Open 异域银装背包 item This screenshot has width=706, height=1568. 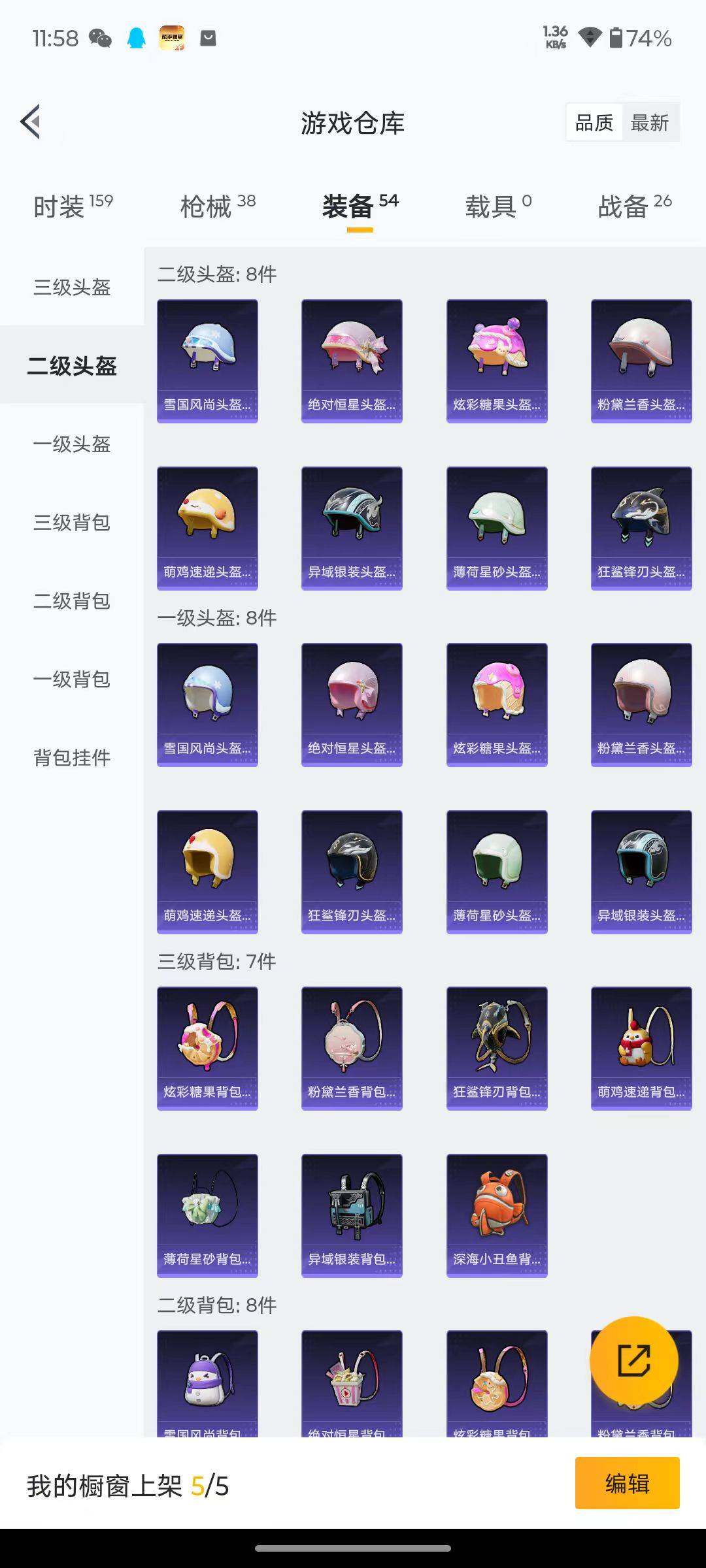tap(352, 1215)
